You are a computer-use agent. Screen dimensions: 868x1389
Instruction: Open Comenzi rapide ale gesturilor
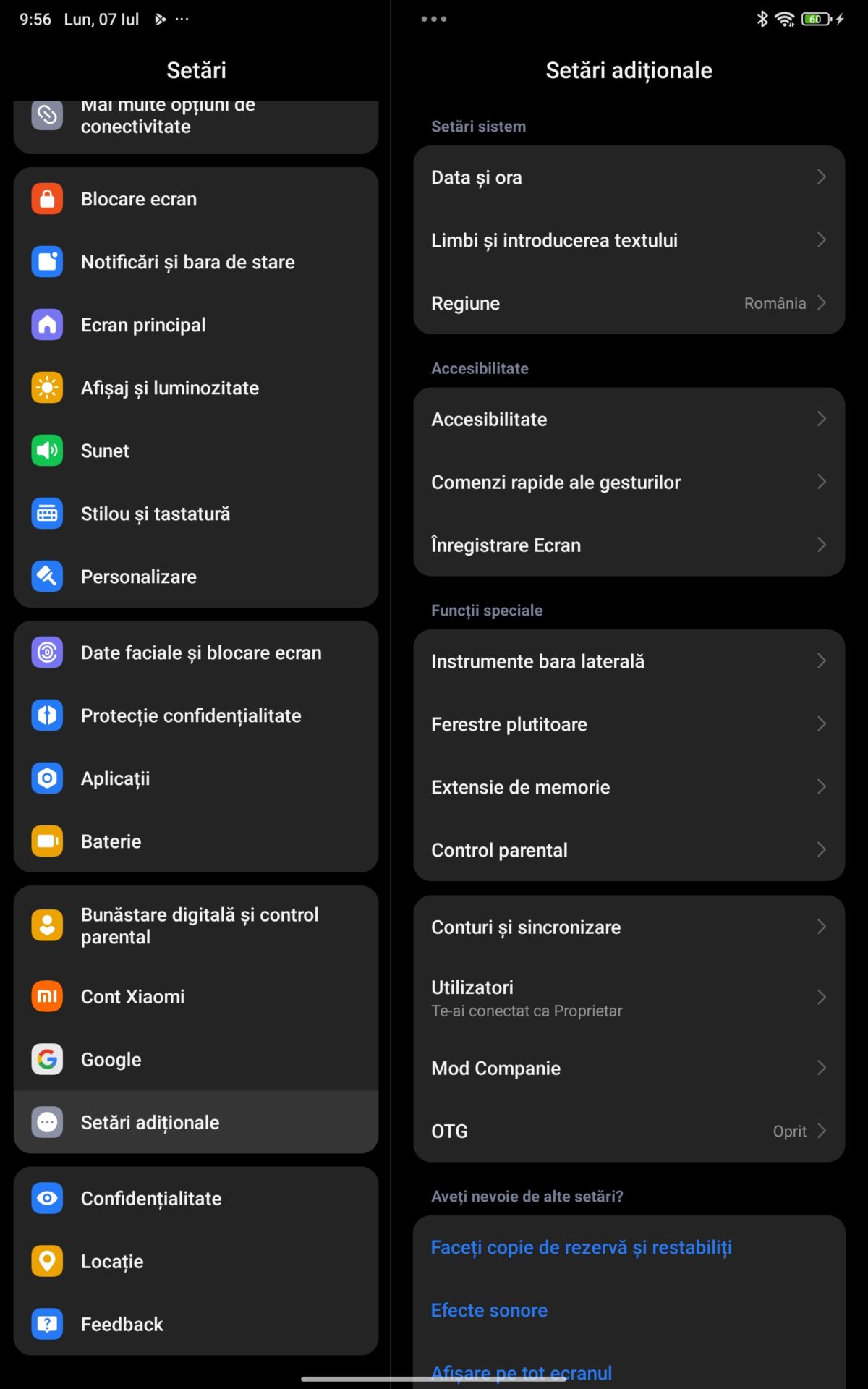coord(628,483)
